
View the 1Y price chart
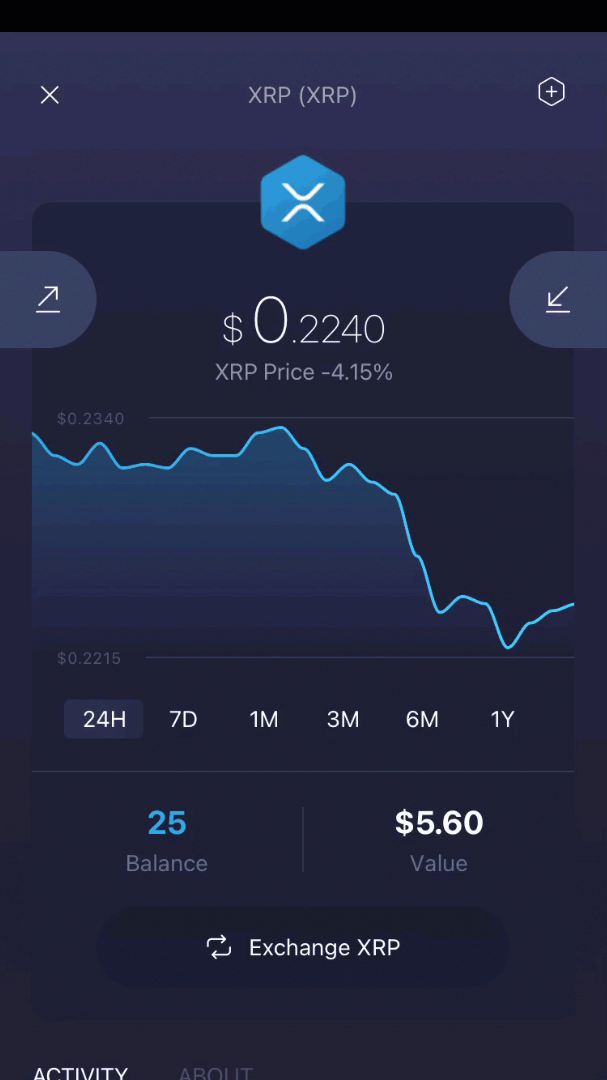(502, 719)
